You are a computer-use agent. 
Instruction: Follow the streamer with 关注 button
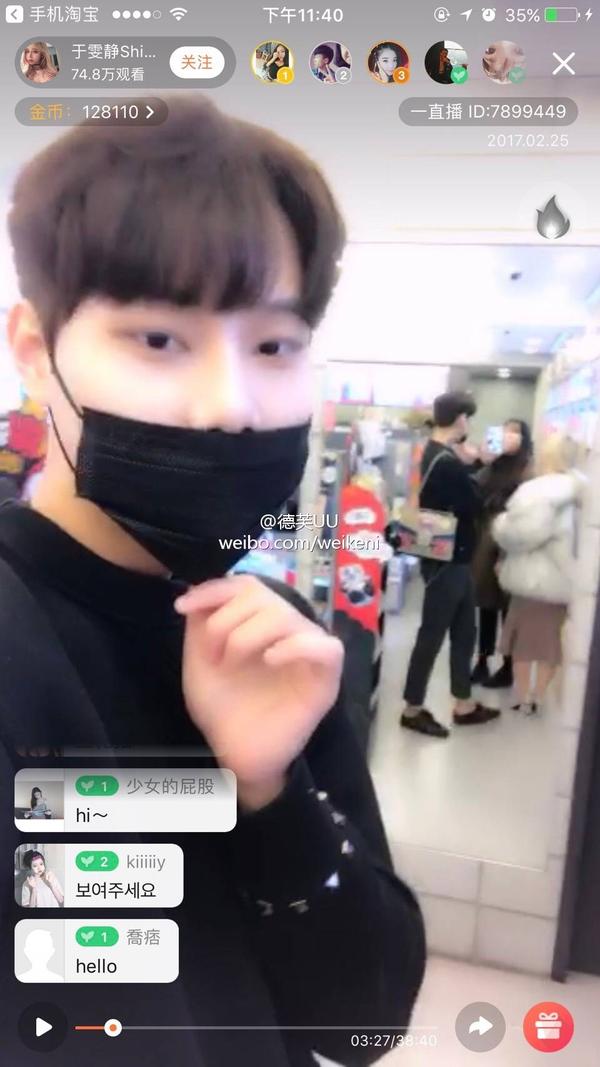(x=197, y=62)
